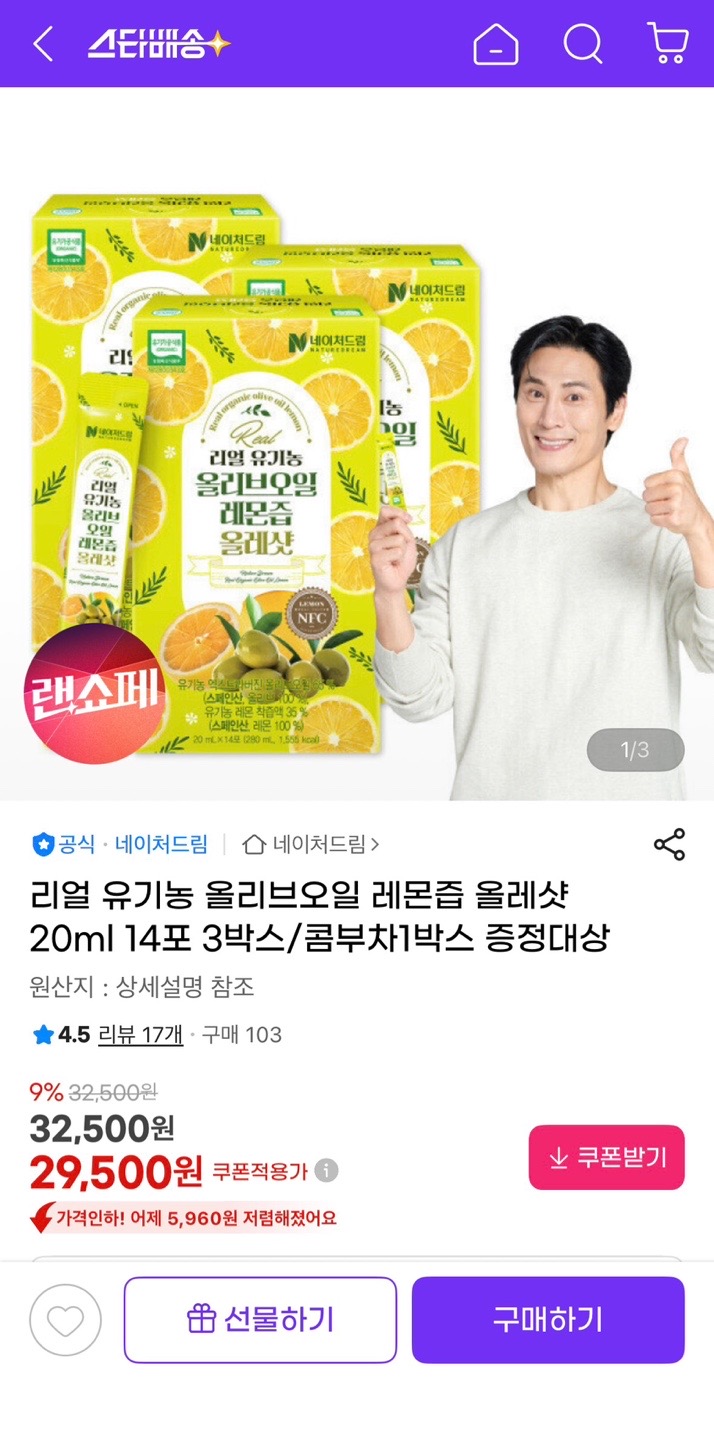Screen dimensions: 714x1440
Task: Open the 네이처드림 brand link
Action: 161,844
